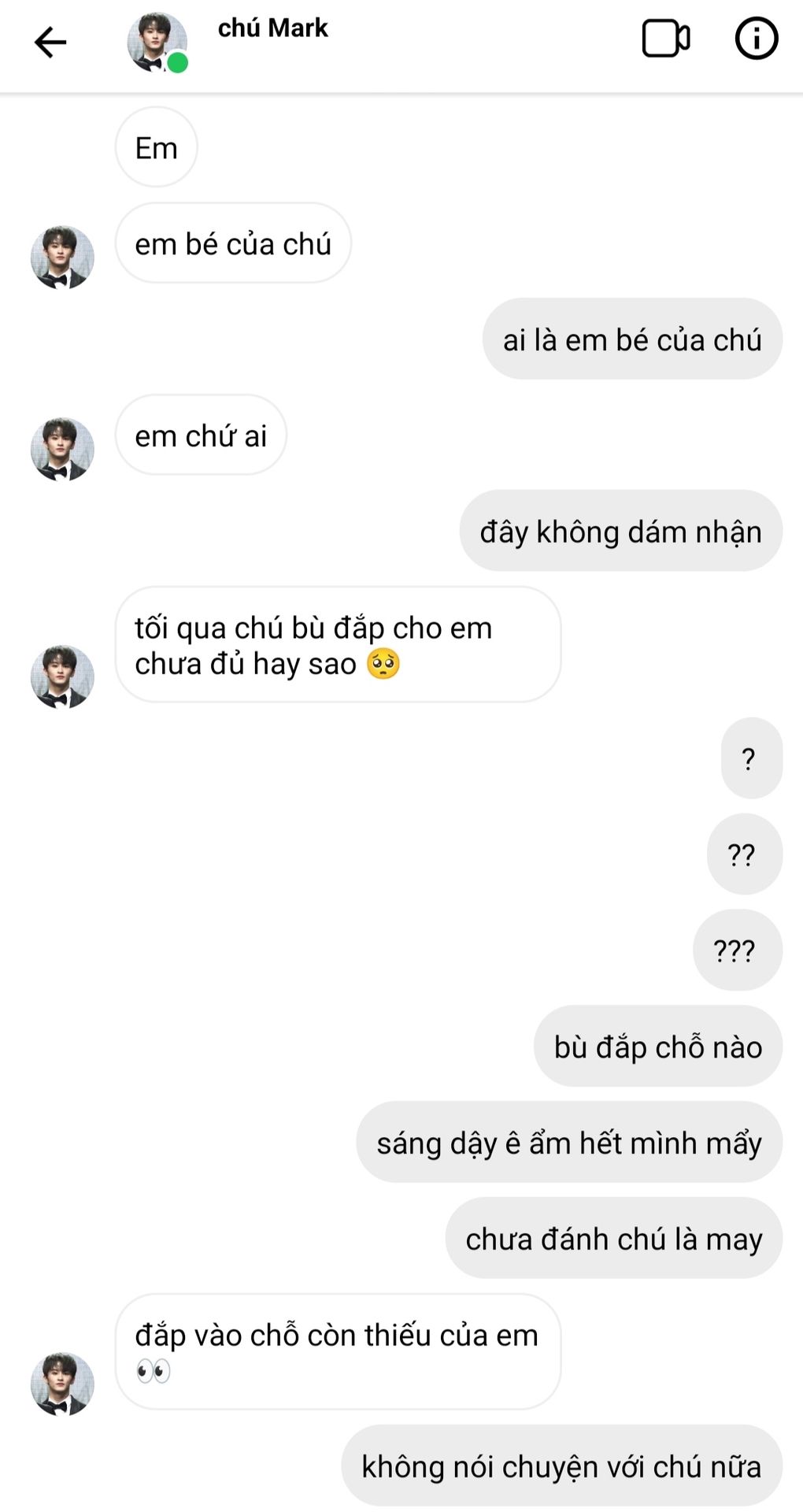Open chú Mark's profile from header
The height and width of the screenshot is (1512, 803).
tap(272, 28)
